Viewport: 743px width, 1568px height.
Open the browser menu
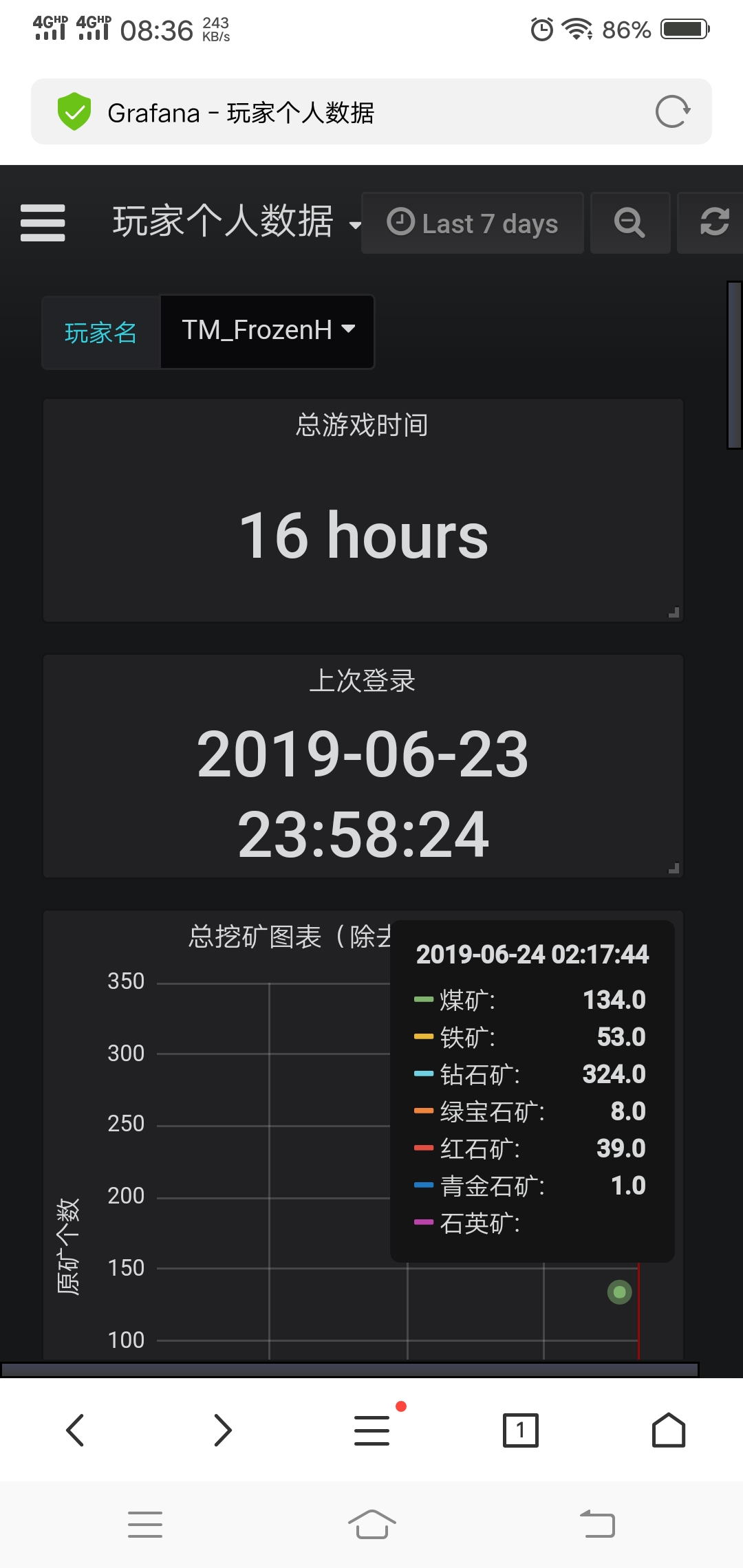tap(372, 1430)
